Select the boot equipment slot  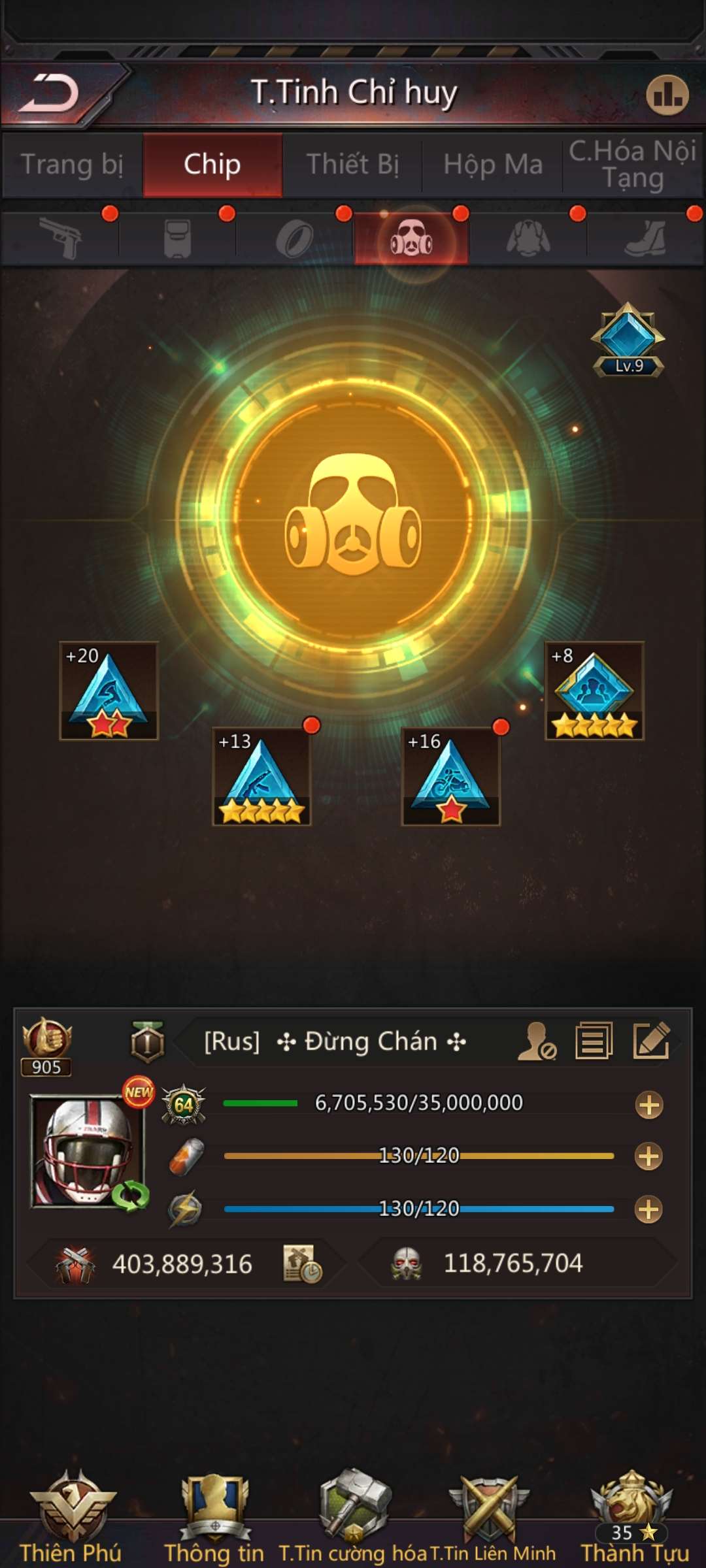(645, 238)
